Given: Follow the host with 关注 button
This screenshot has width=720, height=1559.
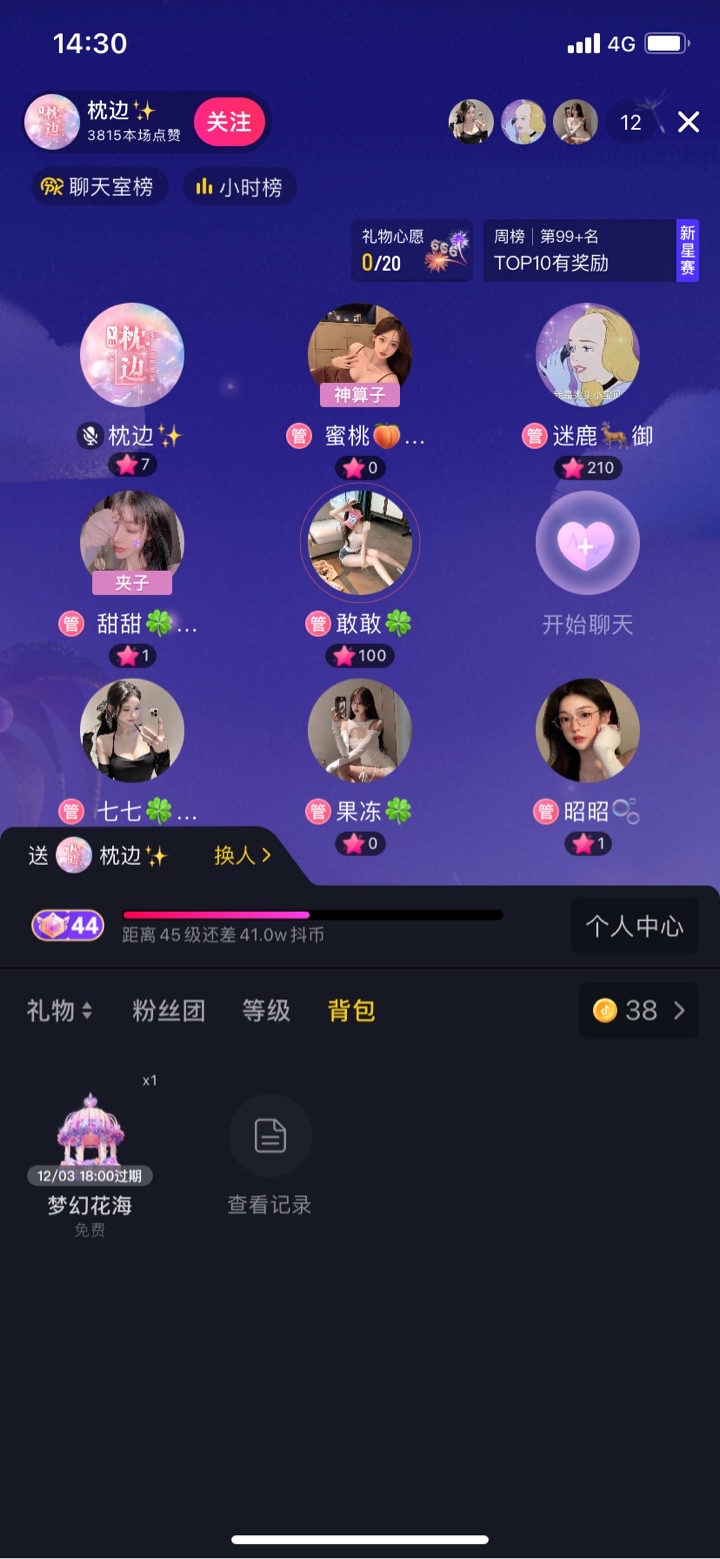Looking at the screenshot, I should click(x=229, y=122).
